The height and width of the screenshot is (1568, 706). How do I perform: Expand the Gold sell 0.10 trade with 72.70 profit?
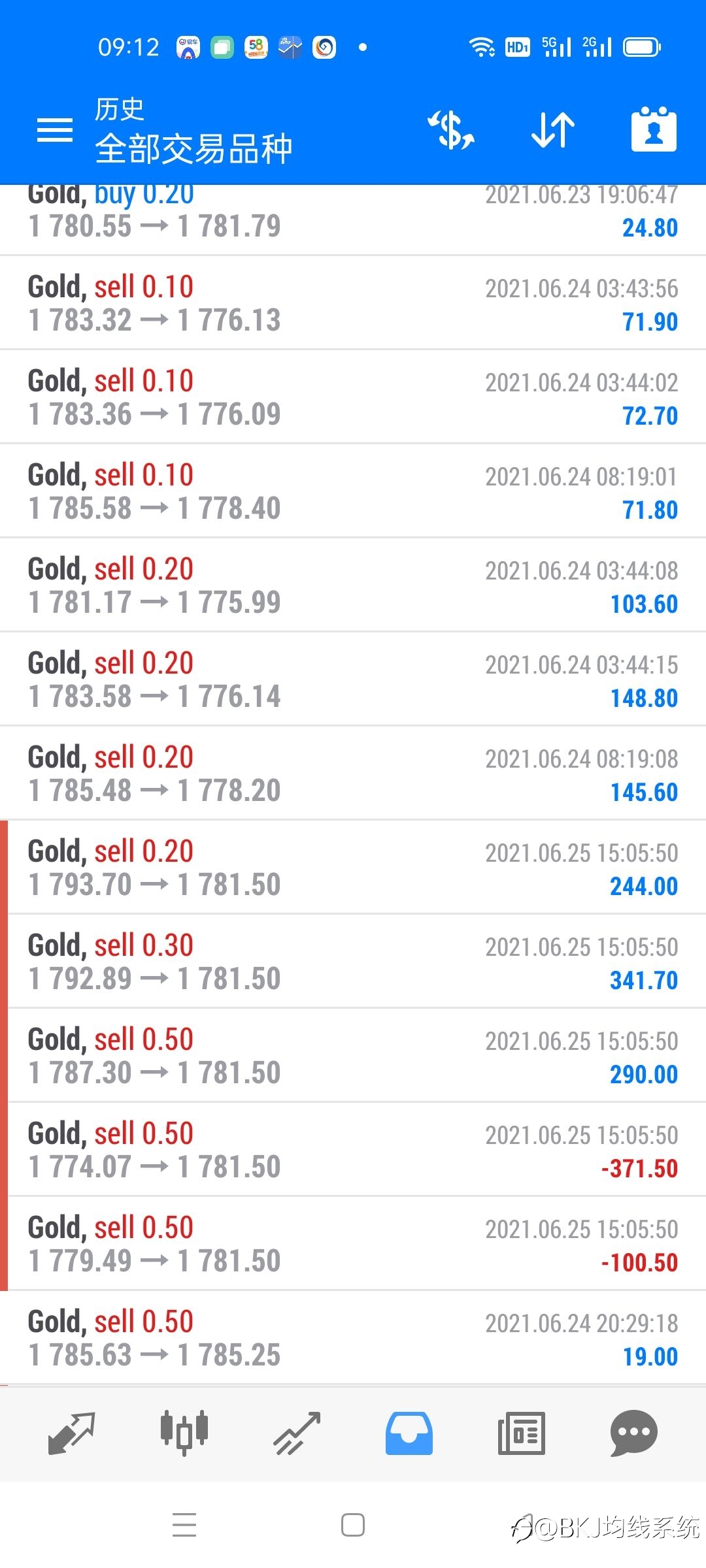point(353,397)
